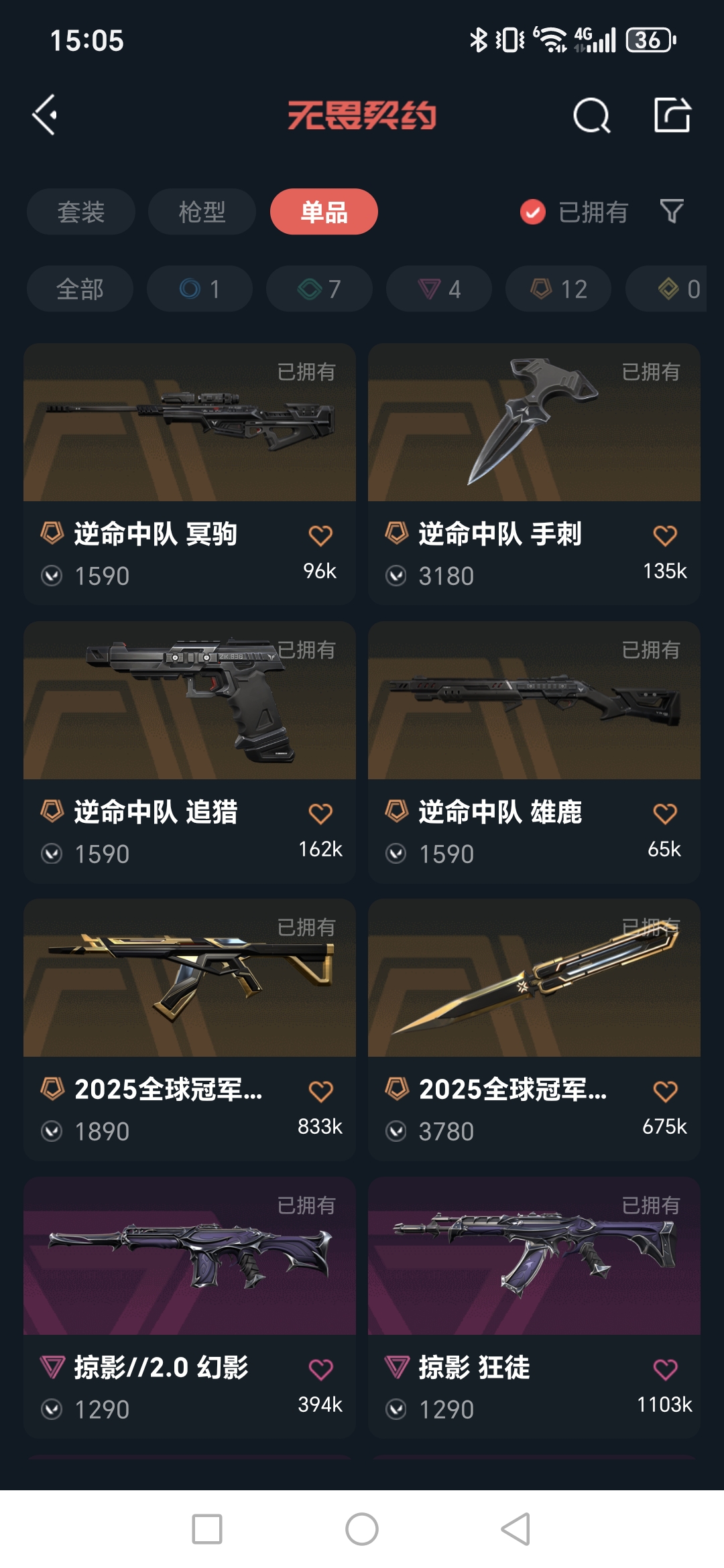The image size is (724, 1568).
Task: Open the 2025全球冠军 knife card priced 3780
Action: click(534, 1030)
